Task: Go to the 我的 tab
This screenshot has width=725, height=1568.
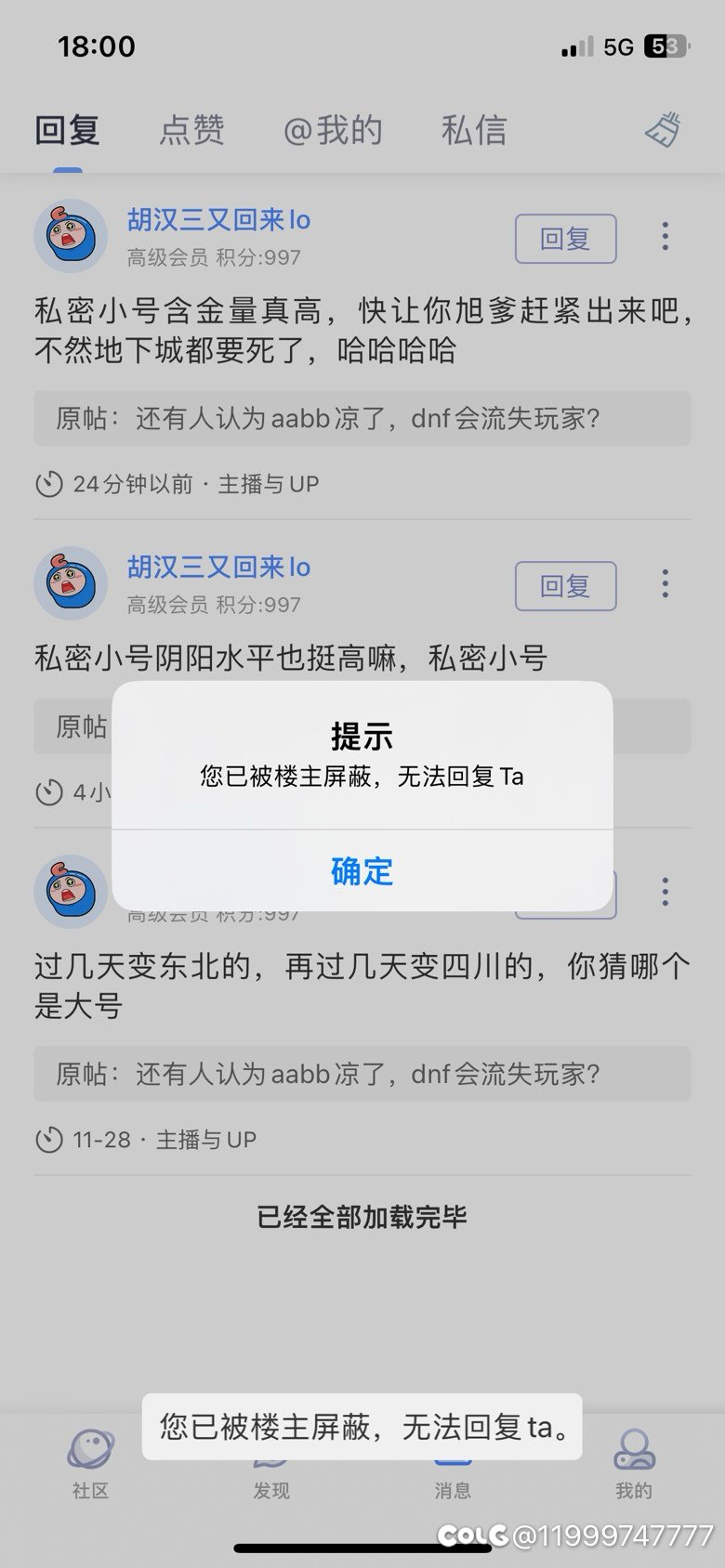Action: (634, 1464)
